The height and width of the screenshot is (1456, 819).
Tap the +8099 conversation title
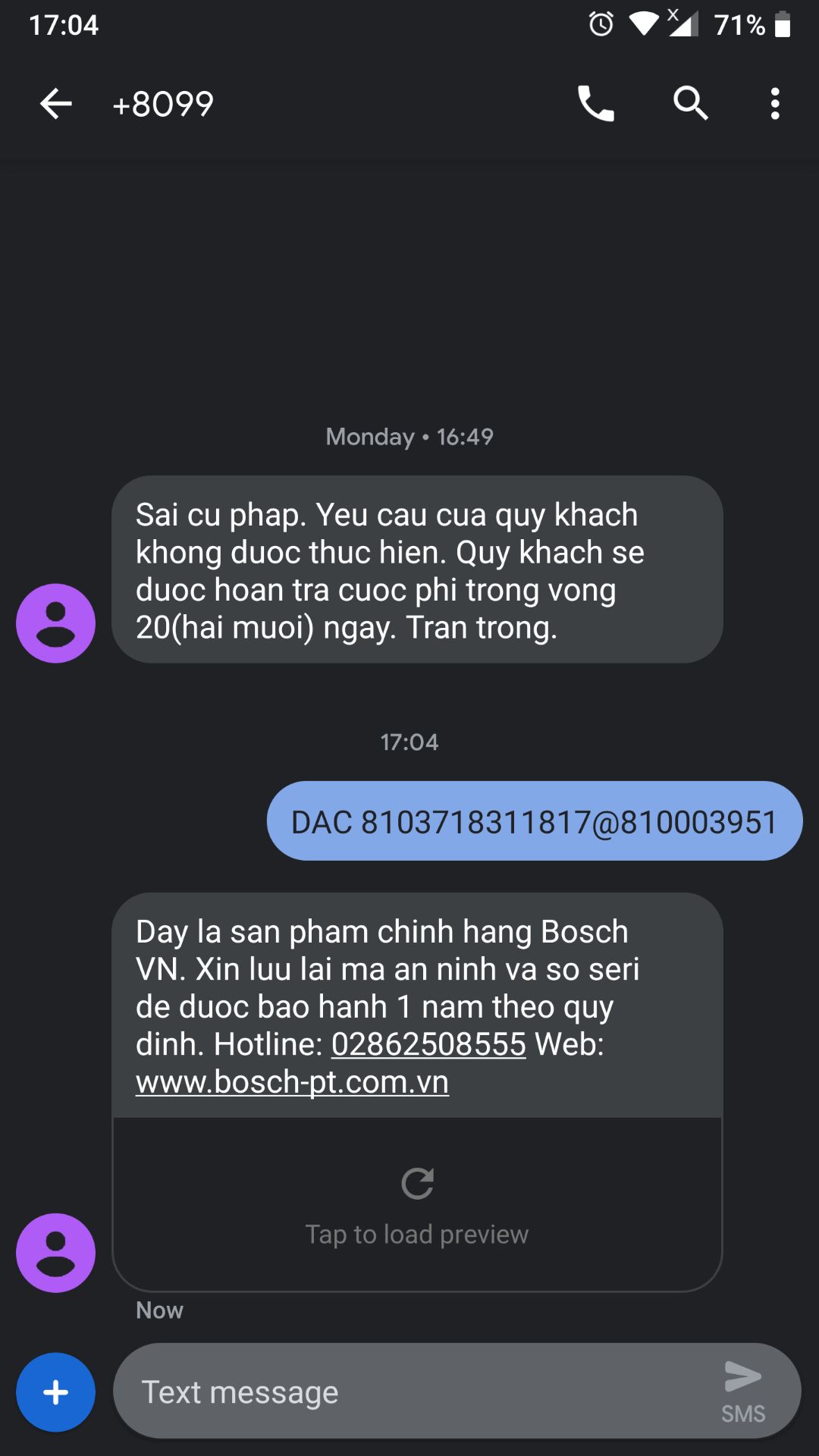(162, 103)
